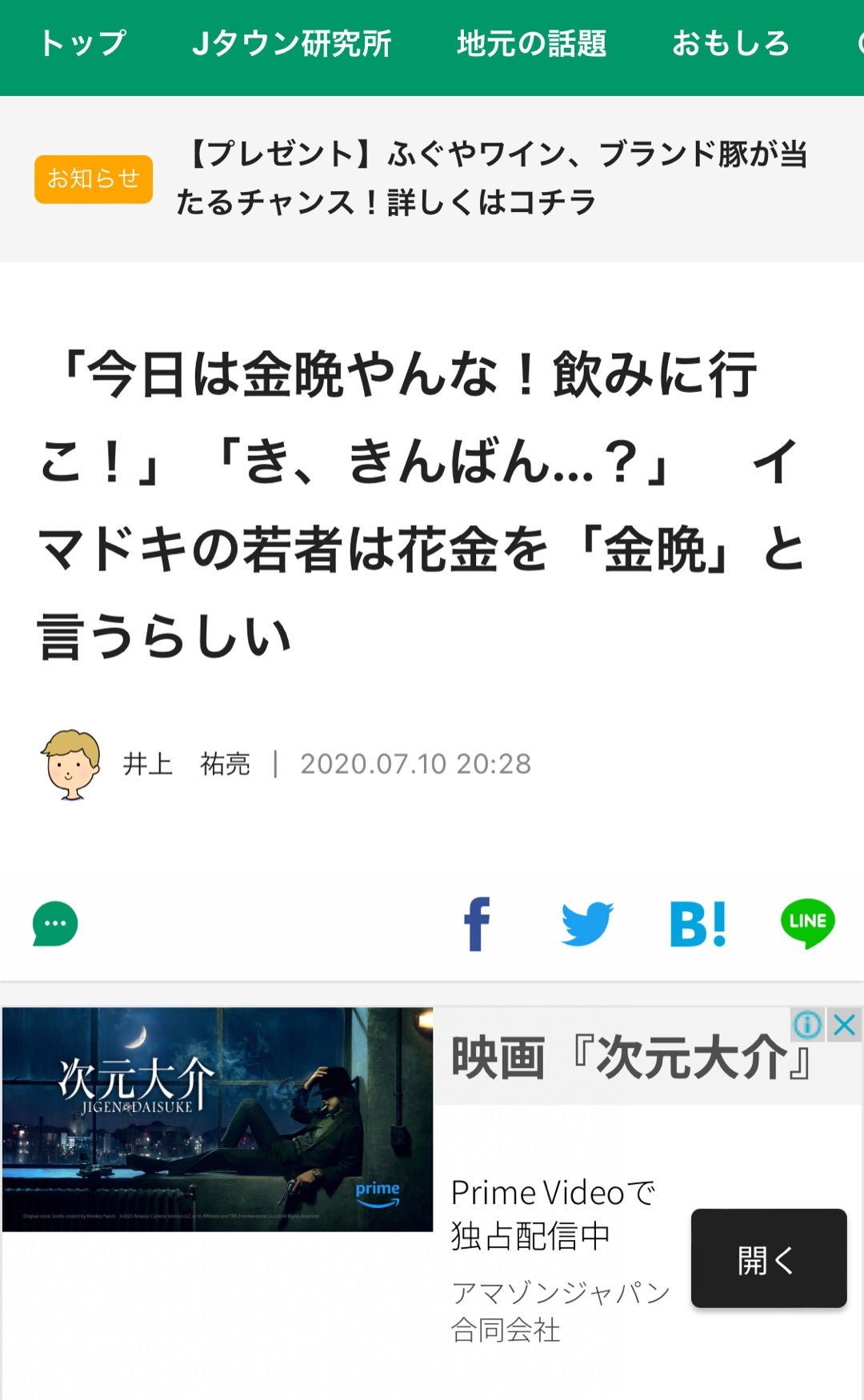Open the ad info icon
The height and width of the screenshot is (1400, 864).
tap(807, 1025)
